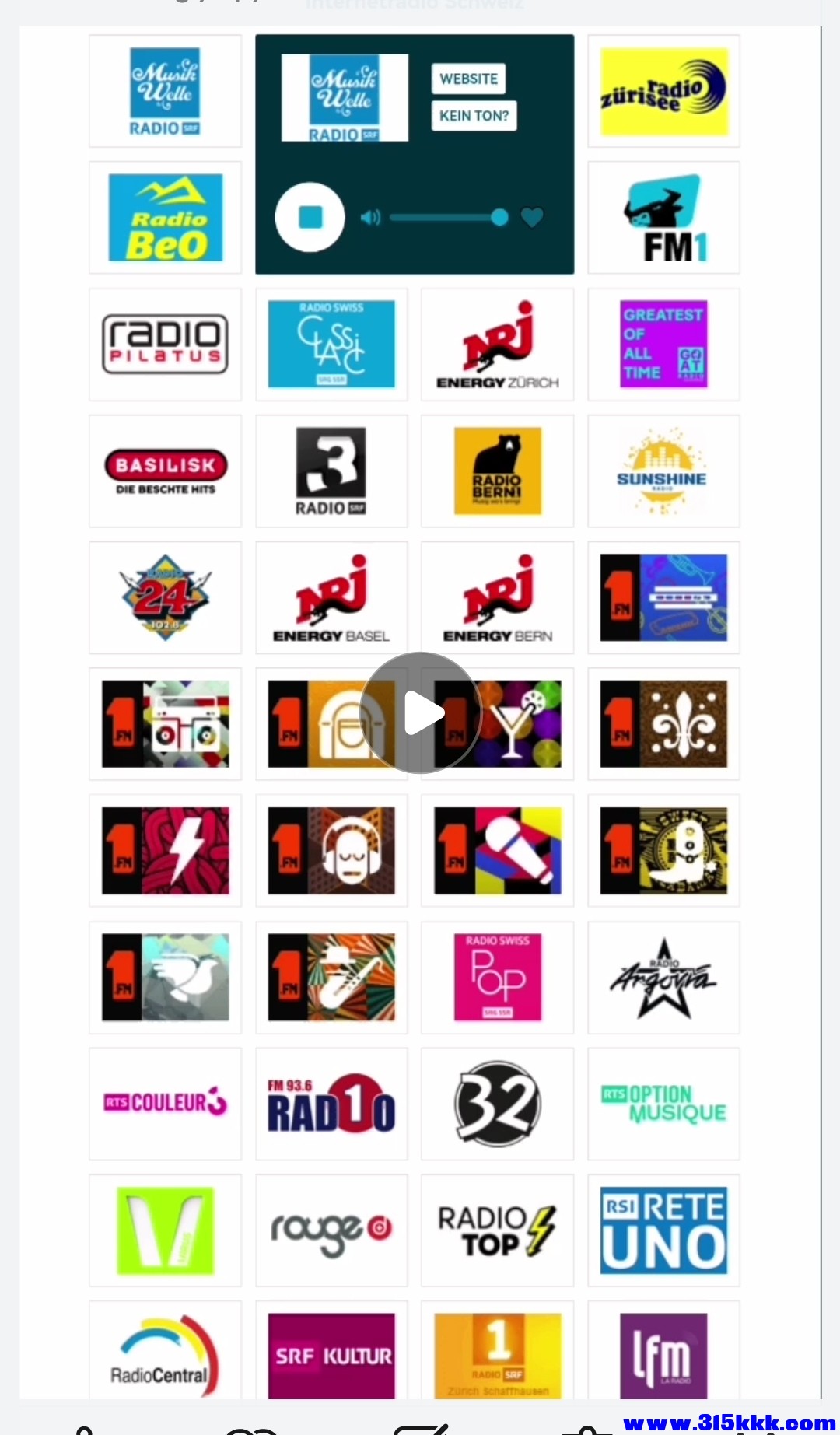The width and height of the screenshot is (840, 1435).
Task: Select the Radio BeO station
Action: [x=165, y=217]
